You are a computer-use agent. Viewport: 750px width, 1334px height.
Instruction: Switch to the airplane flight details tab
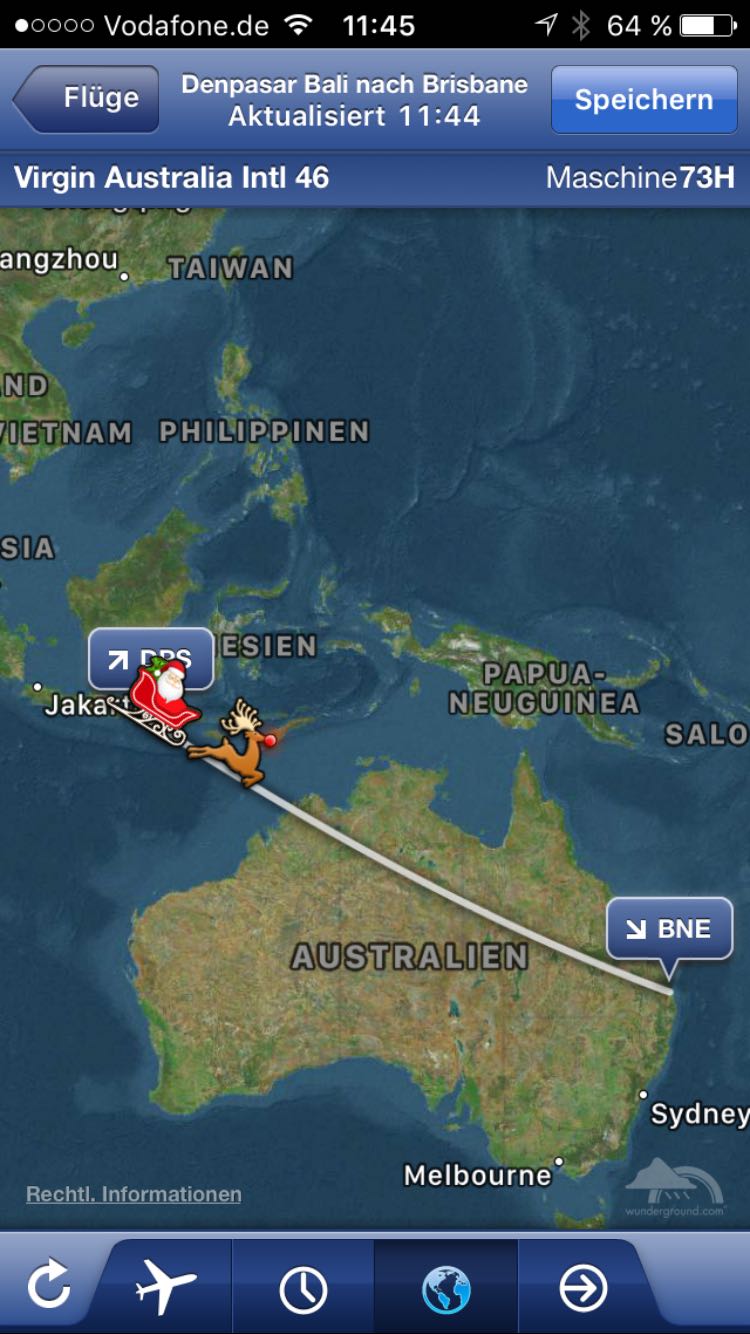click(166, 1287)
